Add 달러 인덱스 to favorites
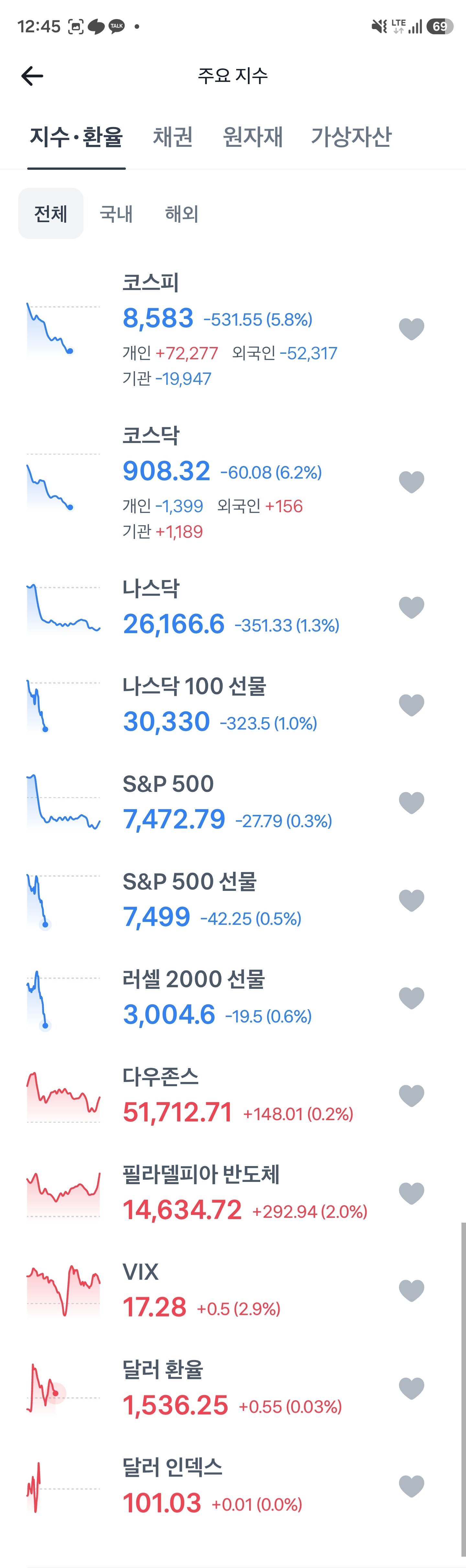This screenshot has height=1568, width=466. coord(411,1487)
